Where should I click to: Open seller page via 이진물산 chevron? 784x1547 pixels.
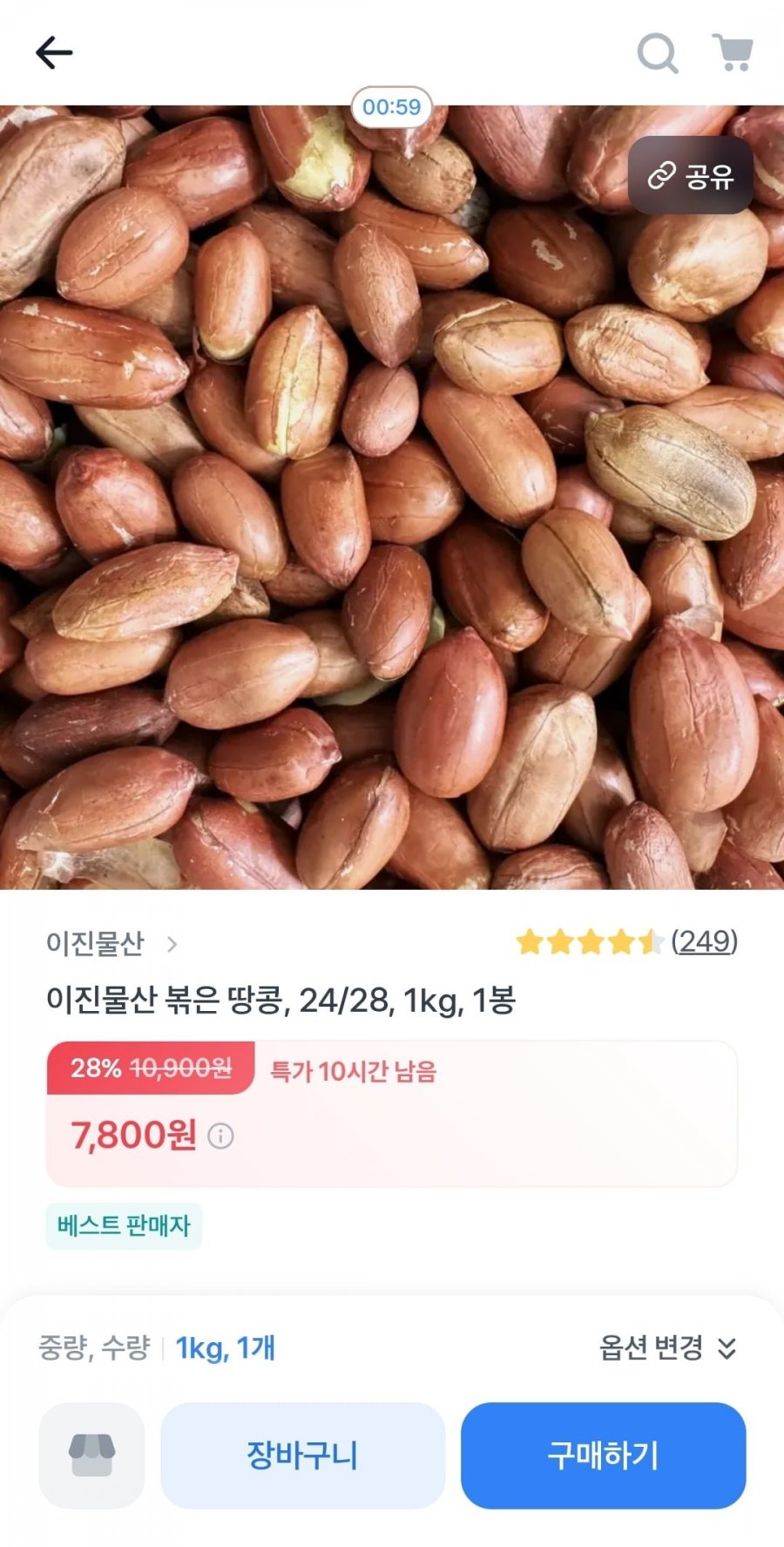[x=178, y=944]
